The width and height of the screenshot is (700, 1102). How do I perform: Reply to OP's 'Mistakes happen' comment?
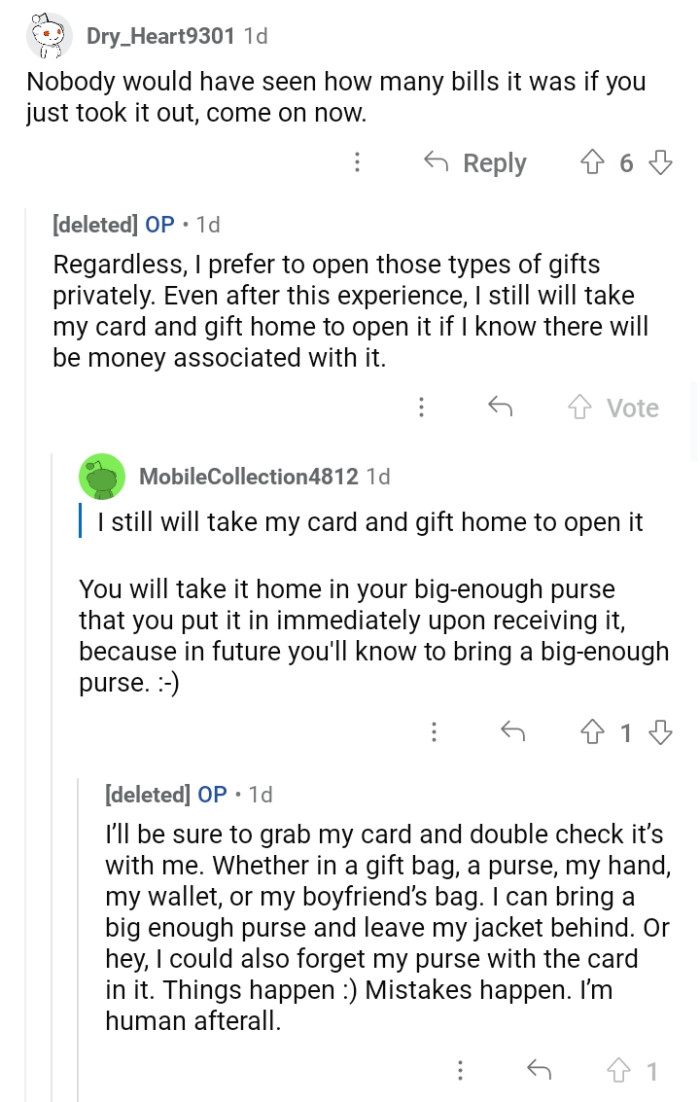(x=538, y=1071)
